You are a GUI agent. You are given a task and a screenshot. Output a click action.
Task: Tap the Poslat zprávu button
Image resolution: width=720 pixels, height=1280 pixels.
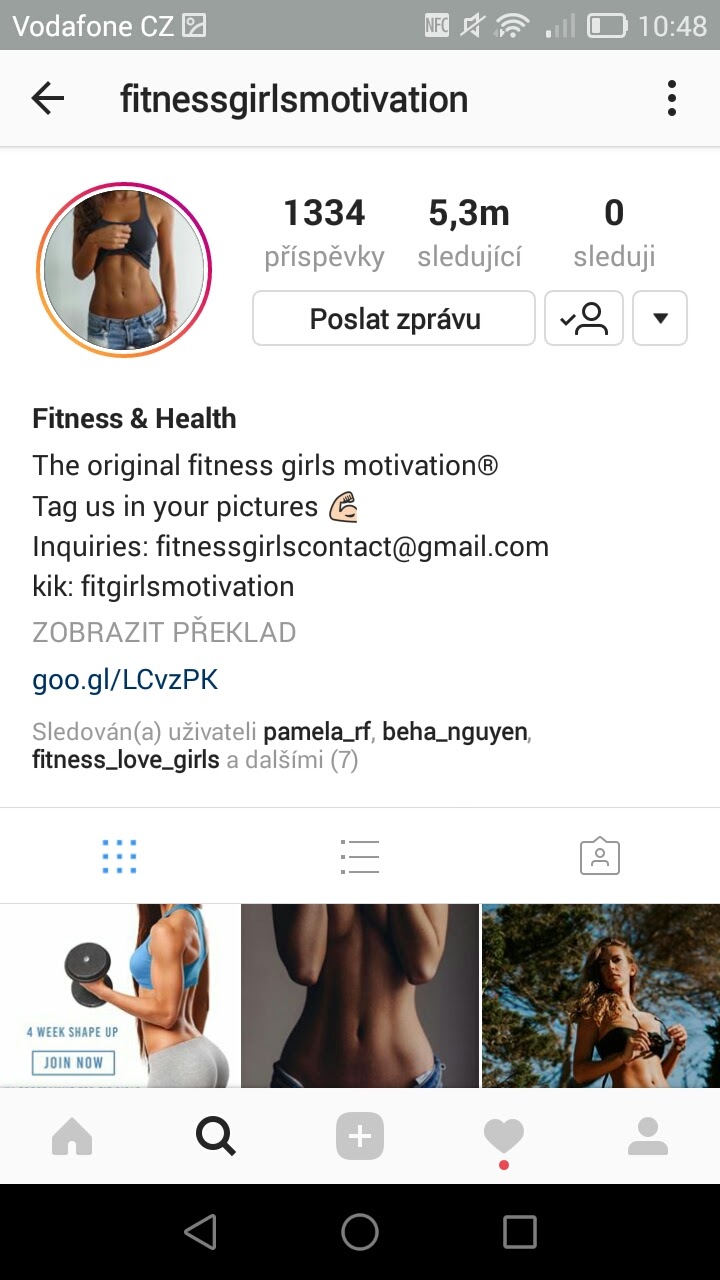(394, 319)
